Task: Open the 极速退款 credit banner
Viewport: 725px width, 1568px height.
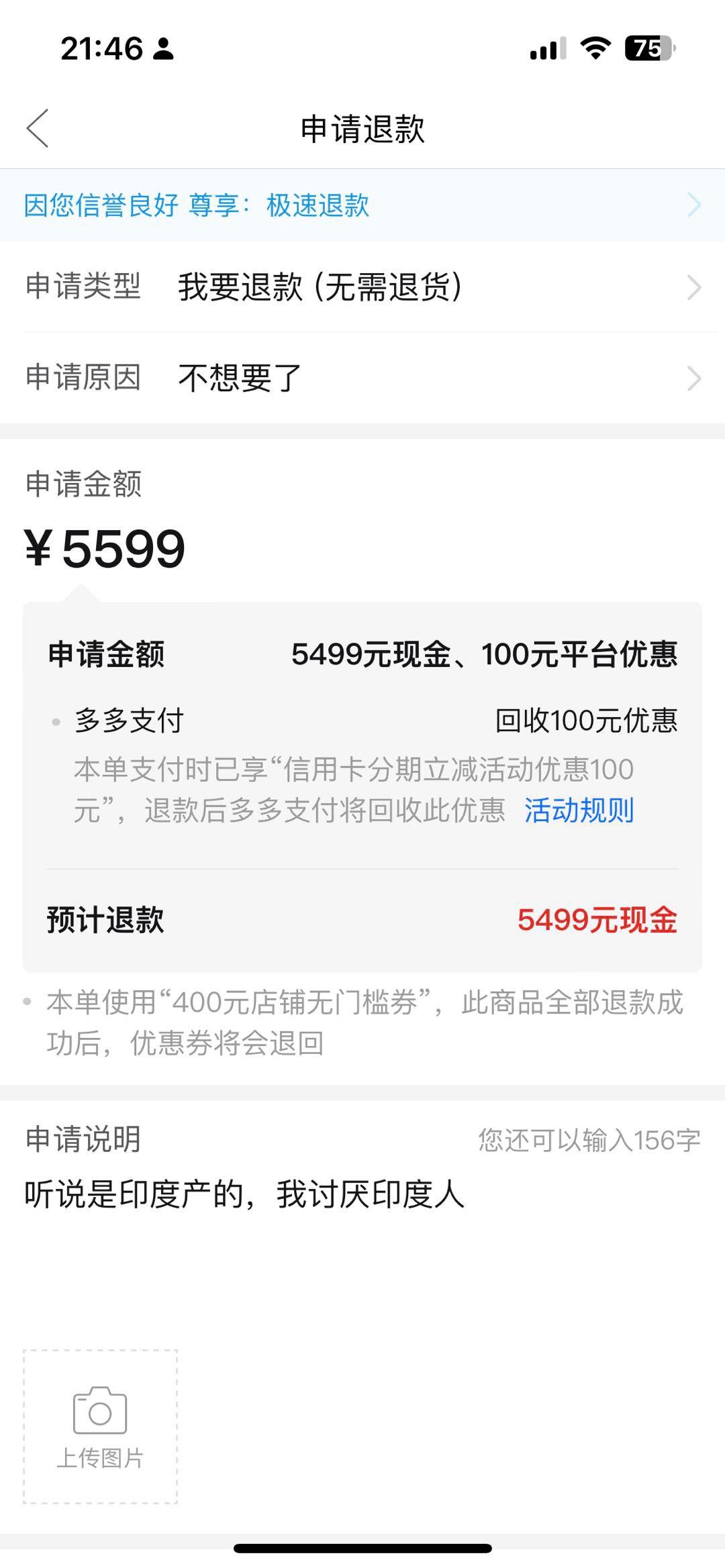Action: [x=362, y=205]
